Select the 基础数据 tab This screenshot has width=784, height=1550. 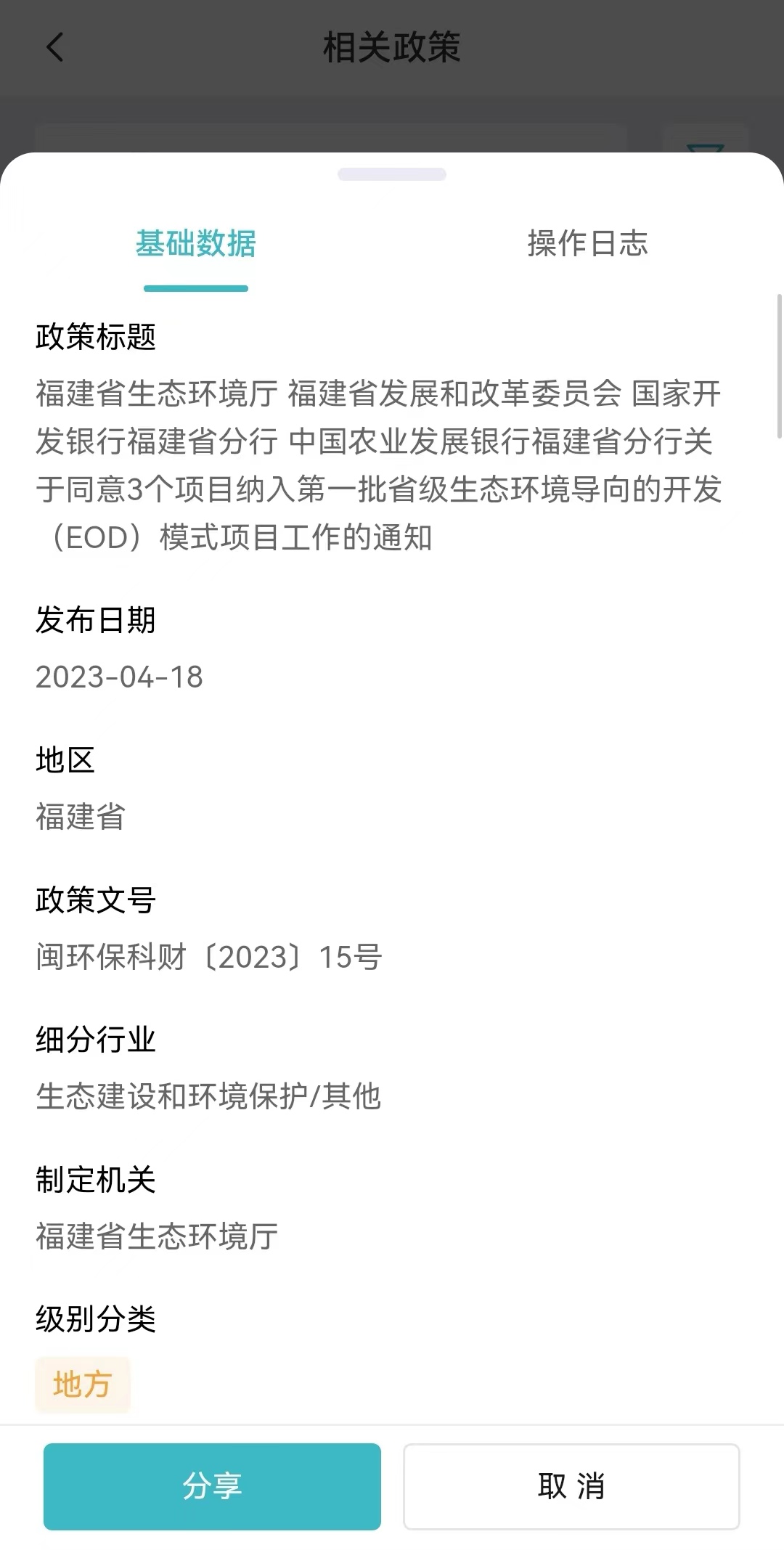tap(196, 243)
